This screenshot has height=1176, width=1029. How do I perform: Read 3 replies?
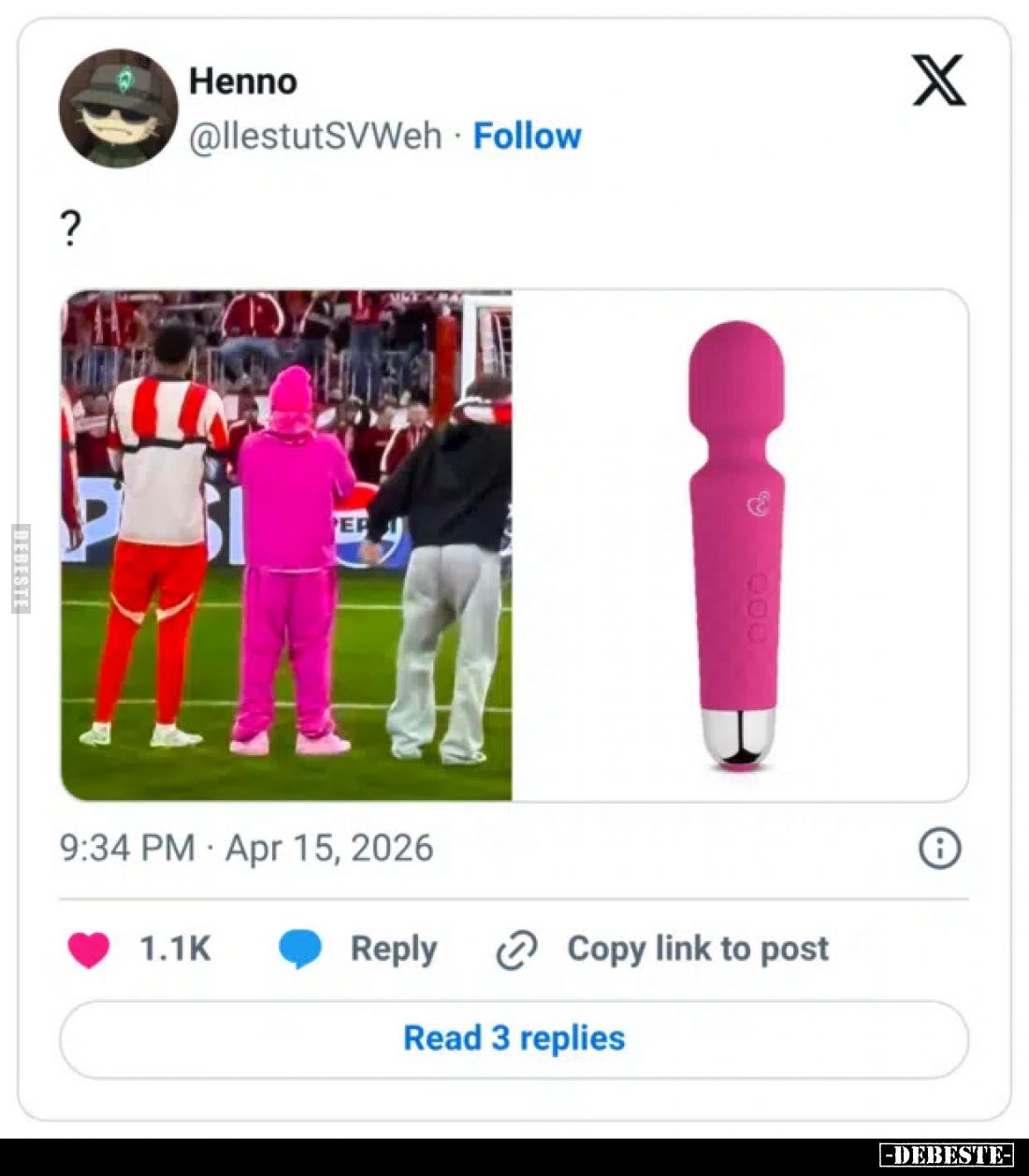[514, 1038]
